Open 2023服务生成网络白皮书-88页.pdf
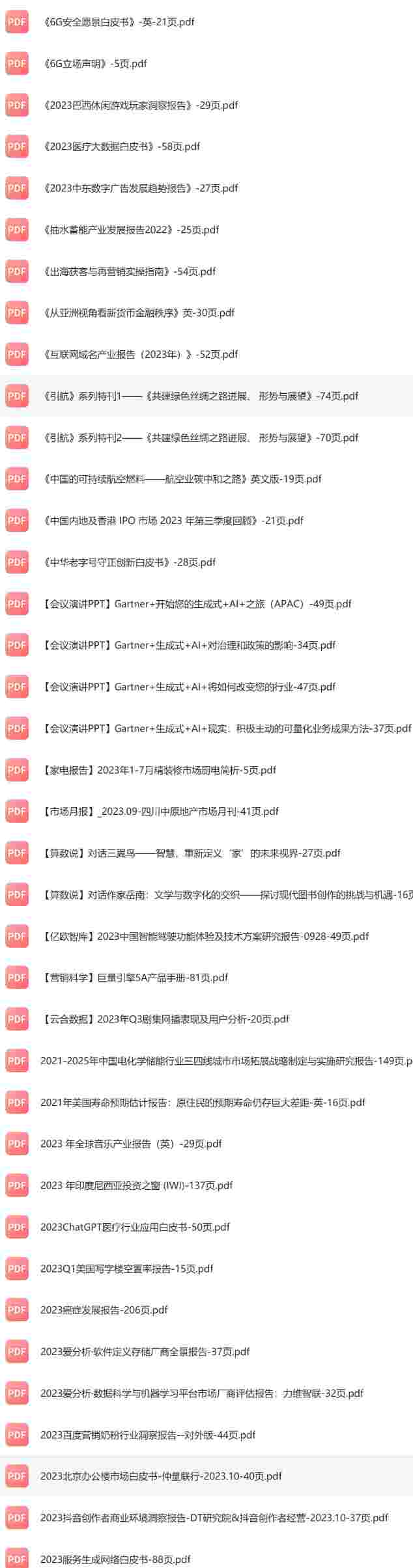 115,1560
